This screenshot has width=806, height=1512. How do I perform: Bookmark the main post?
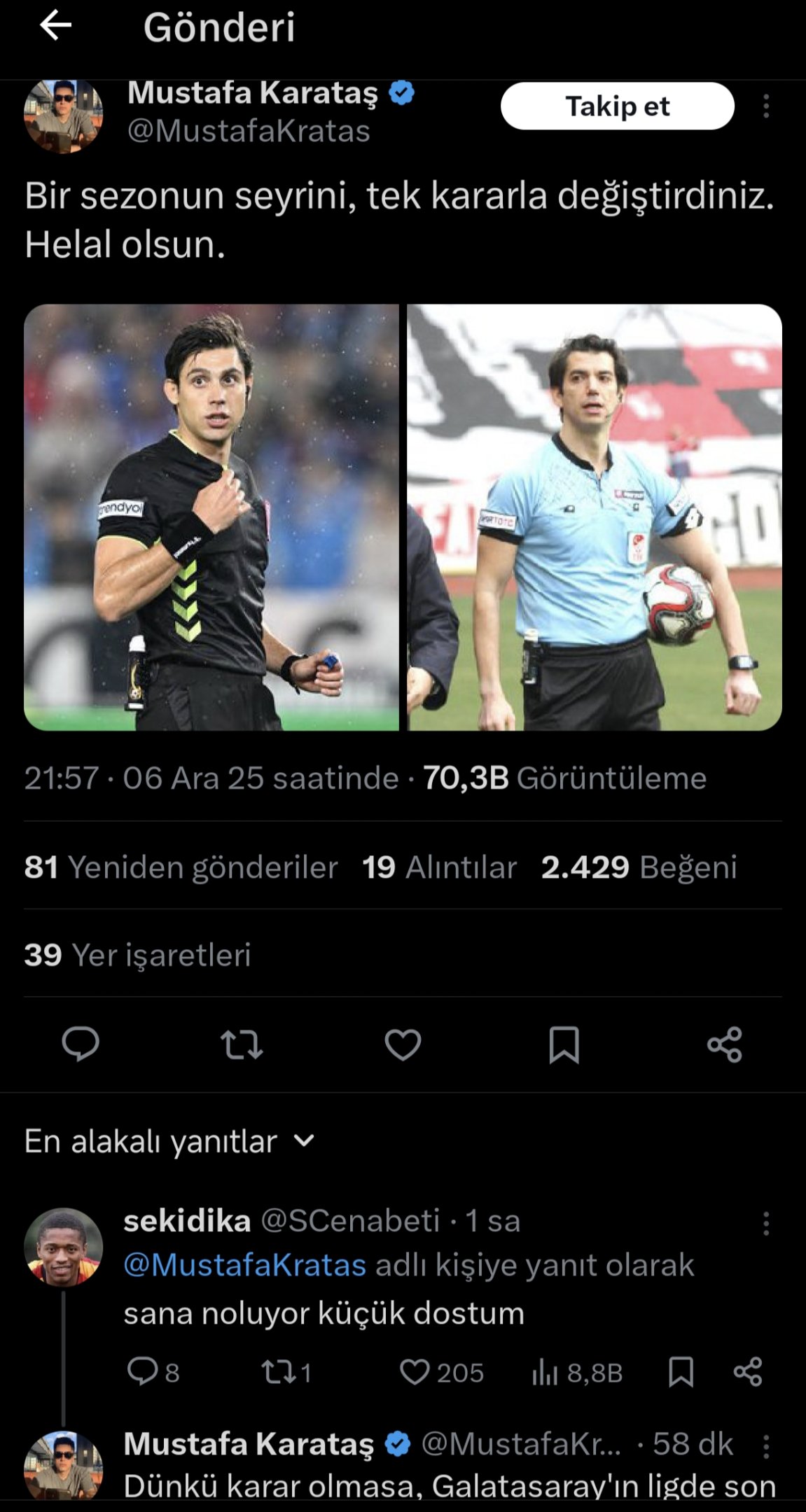click(564, 1044)
